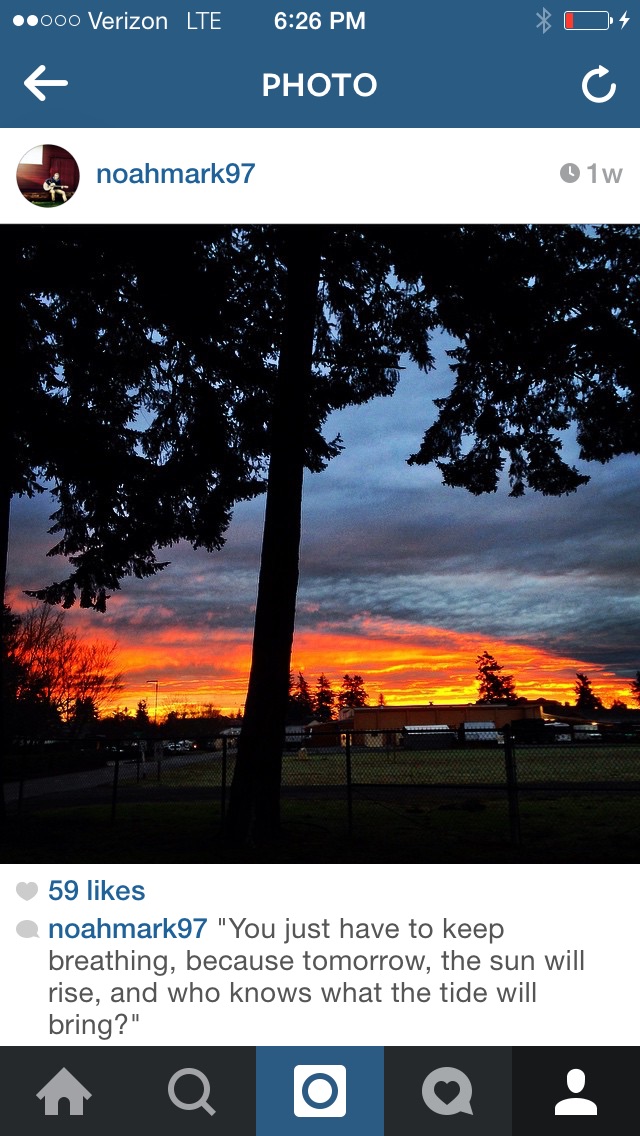This screenshot has height=1136, width=640.
Task: Open the noahmark97 username in the post header
Action: pos(175,174)
